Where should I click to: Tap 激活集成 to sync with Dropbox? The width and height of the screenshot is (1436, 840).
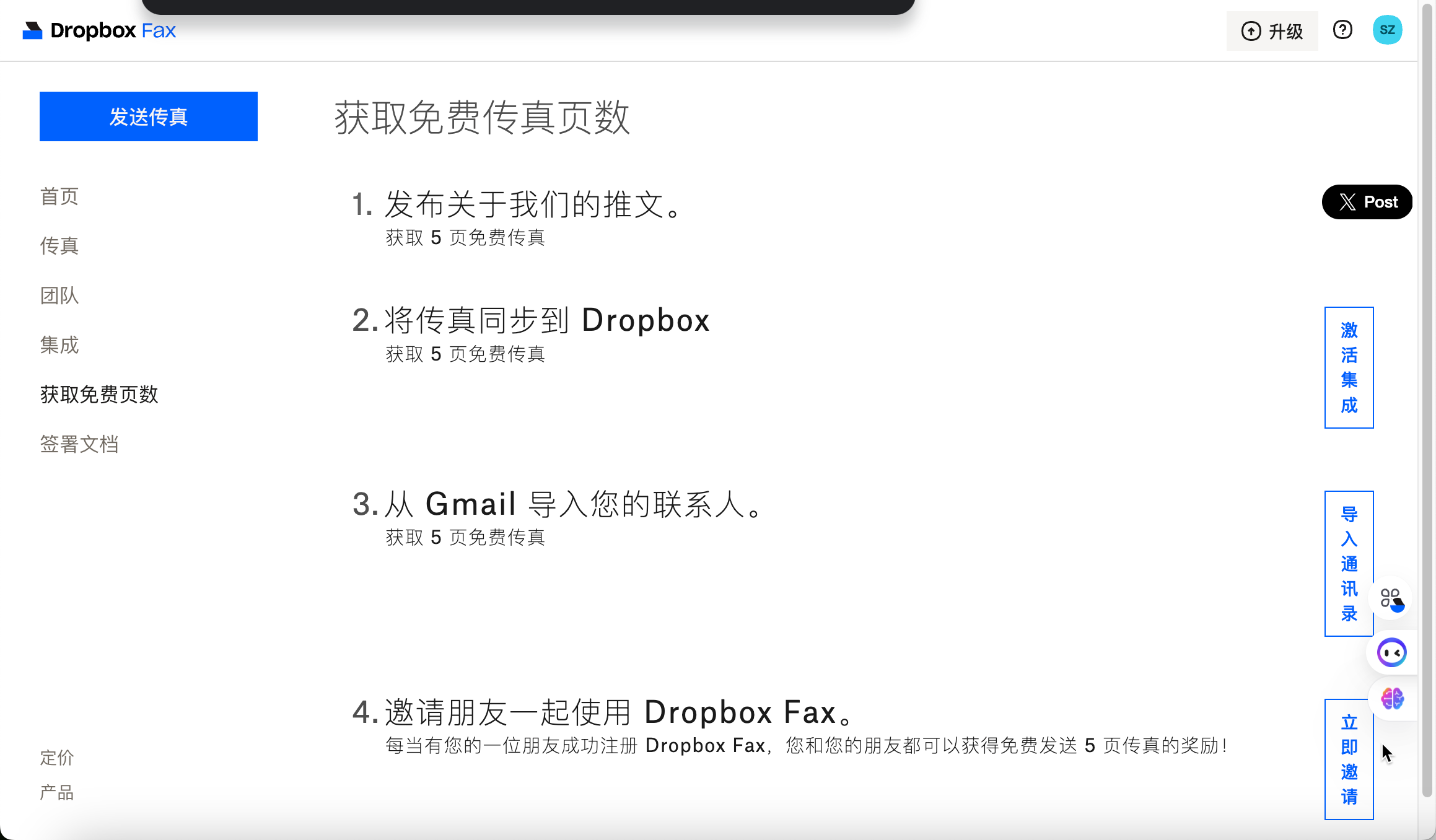point(1349,367)
